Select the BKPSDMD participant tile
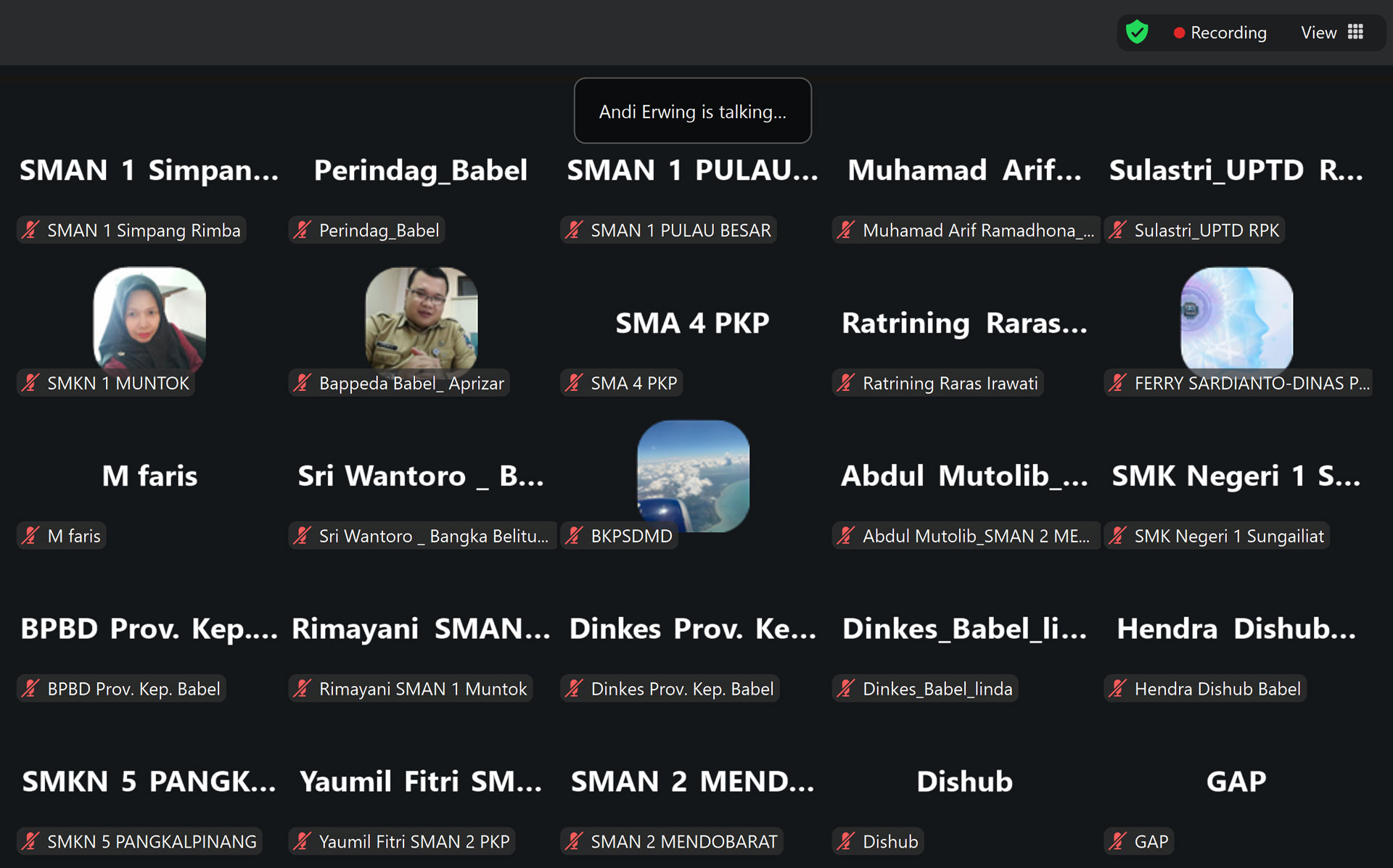 click(693, 476)
